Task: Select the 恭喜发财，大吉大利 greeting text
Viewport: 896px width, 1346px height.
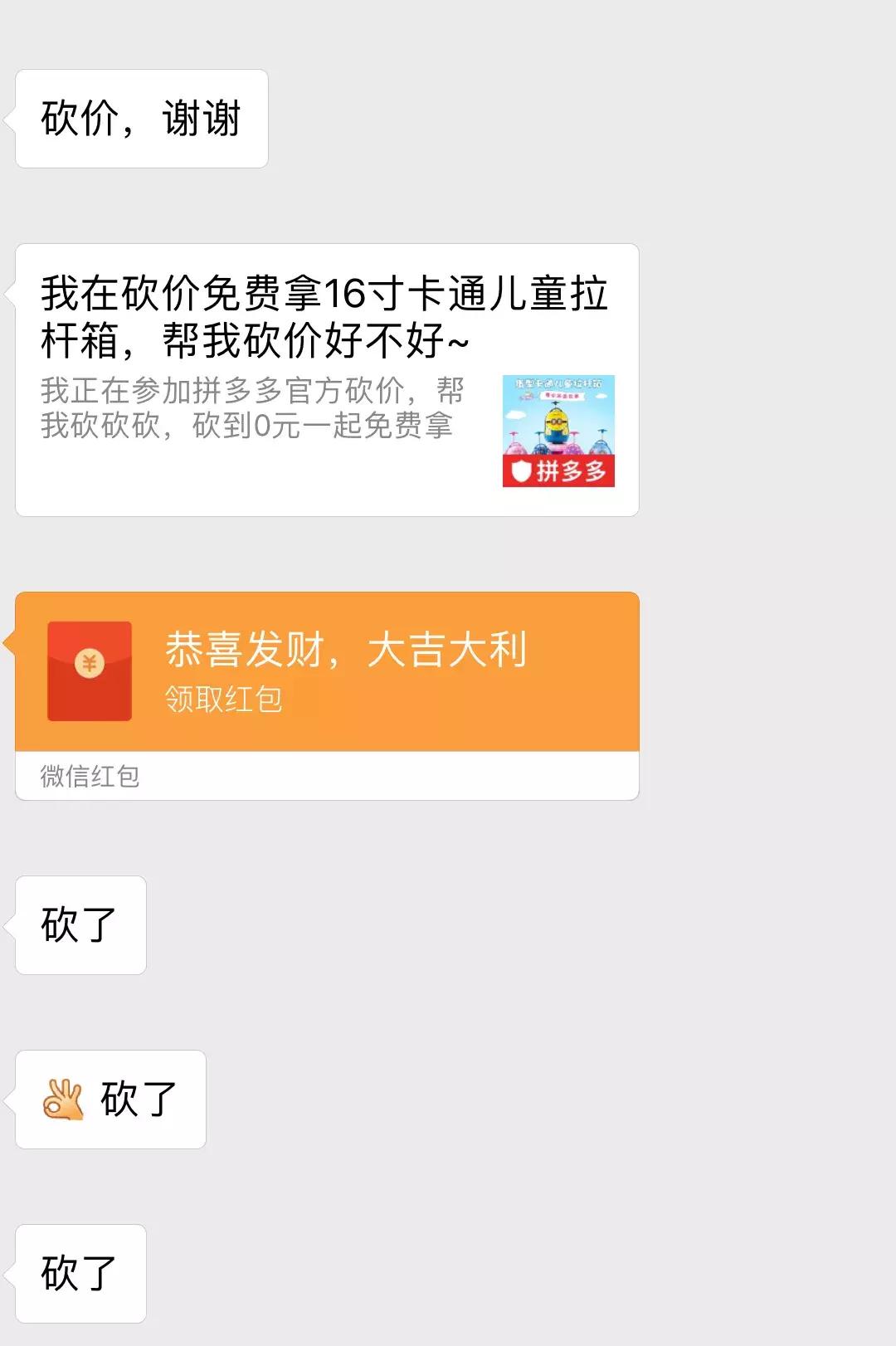Action: point(344,651)
